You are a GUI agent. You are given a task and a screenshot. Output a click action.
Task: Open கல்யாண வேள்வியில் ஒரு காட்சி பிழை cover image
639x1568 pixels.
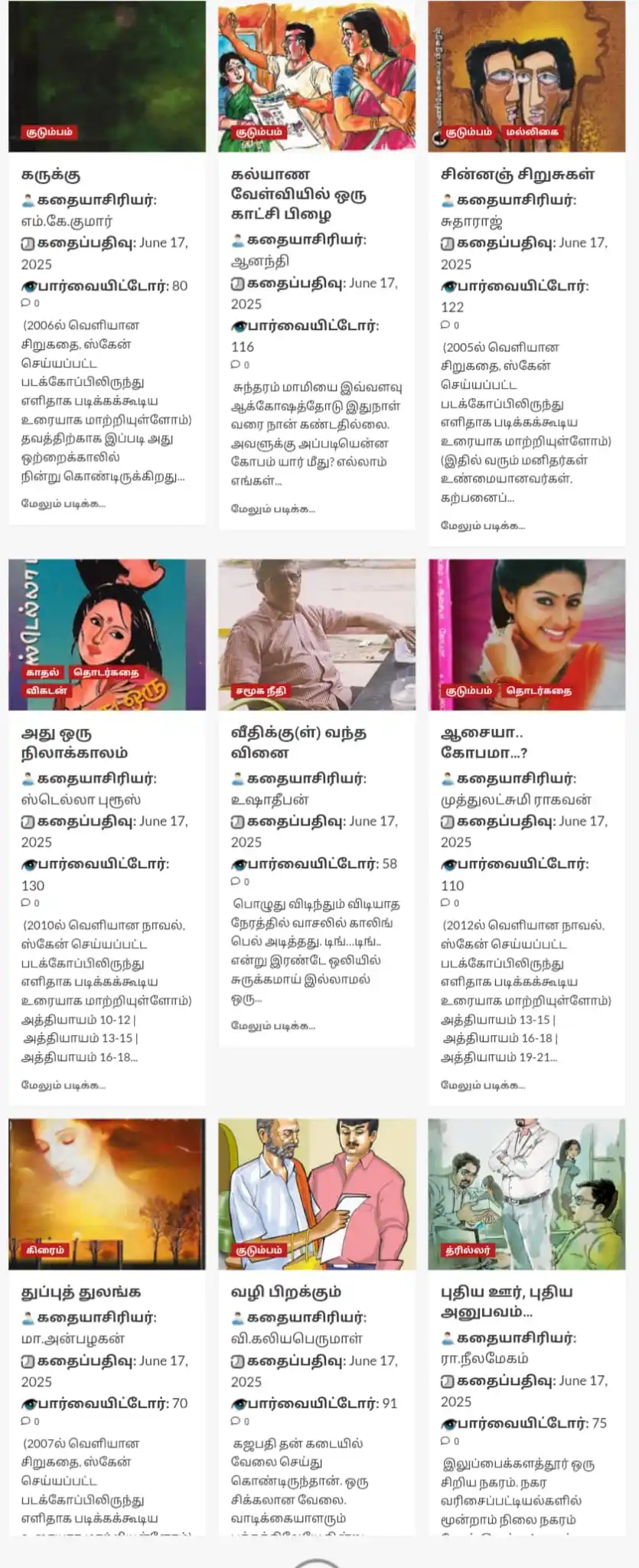coord(316,77)
